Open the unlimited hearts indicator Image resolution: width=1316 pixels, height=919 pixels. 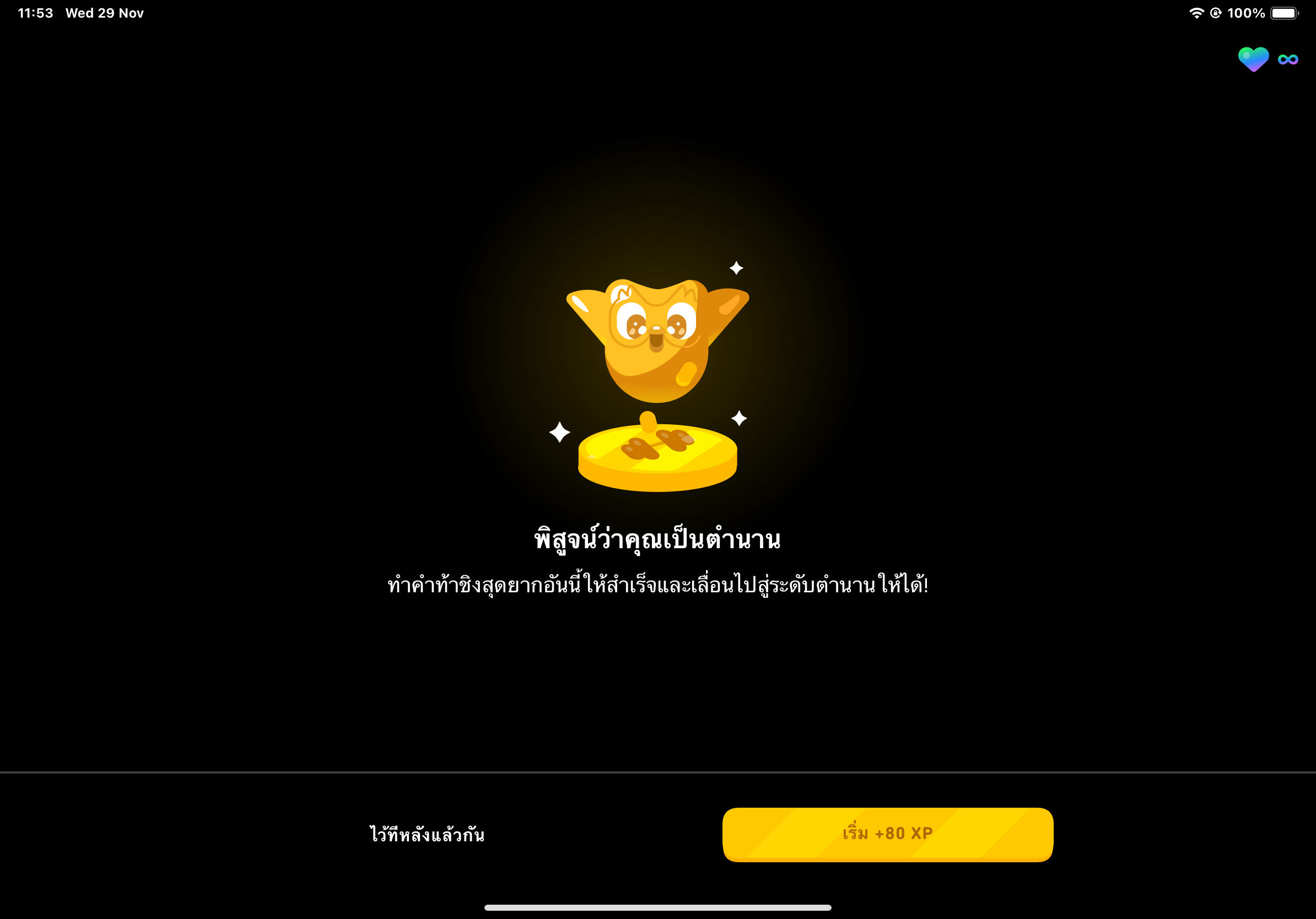coord(1268,59)
